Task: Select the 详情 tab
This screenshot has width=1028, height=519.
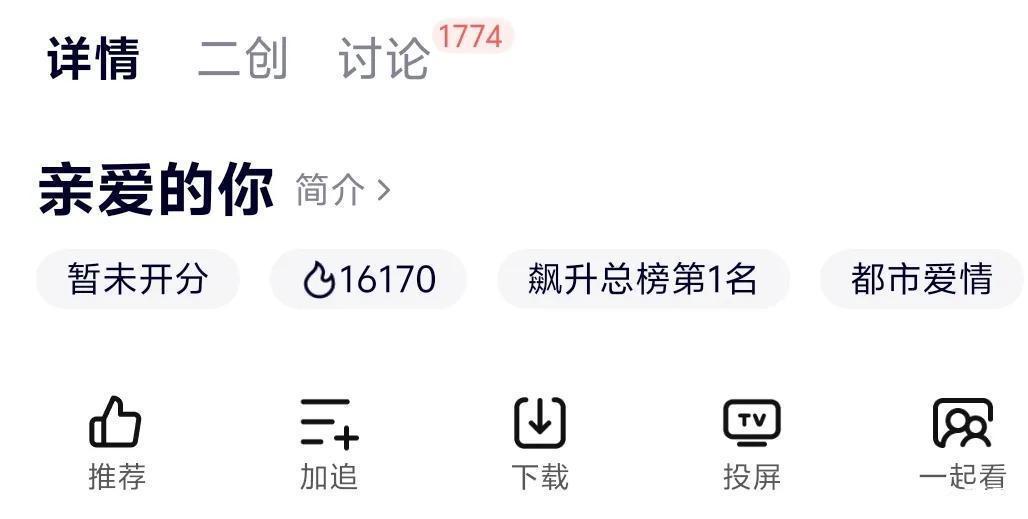Action: point(93,58)
